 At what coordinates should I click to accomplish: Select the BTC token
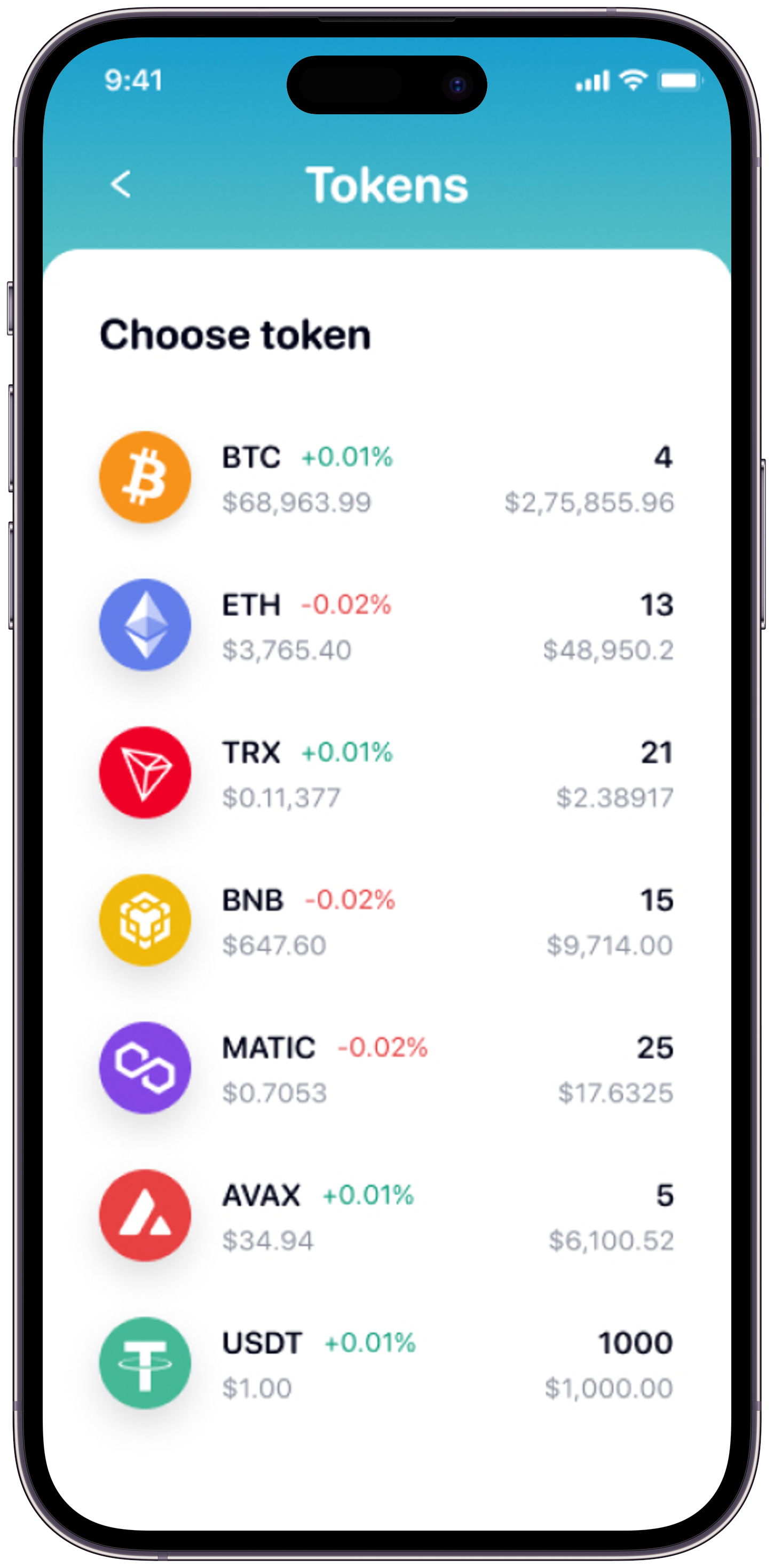(386, 479)
